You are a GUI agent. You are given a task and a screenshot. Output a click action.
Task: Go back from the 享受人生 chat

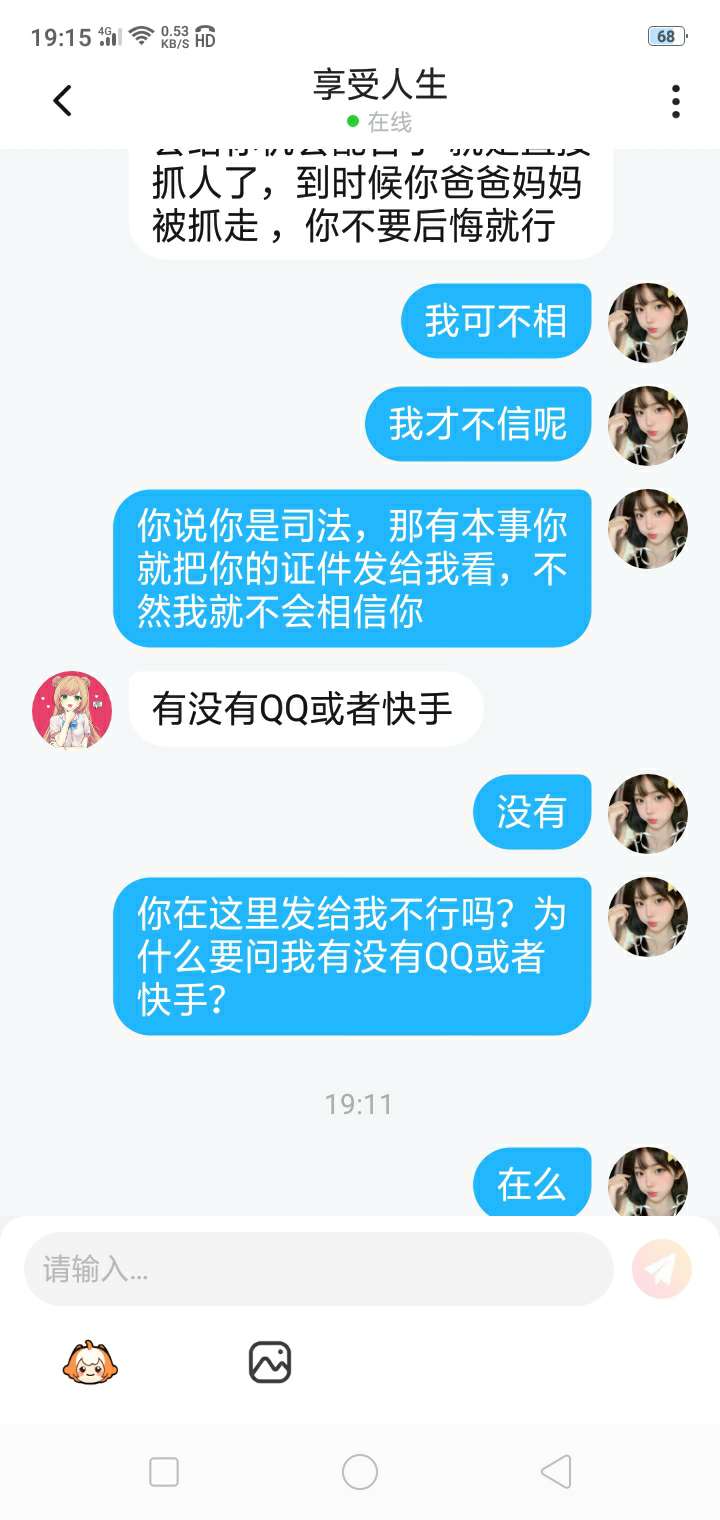click(x=63, y=100)
